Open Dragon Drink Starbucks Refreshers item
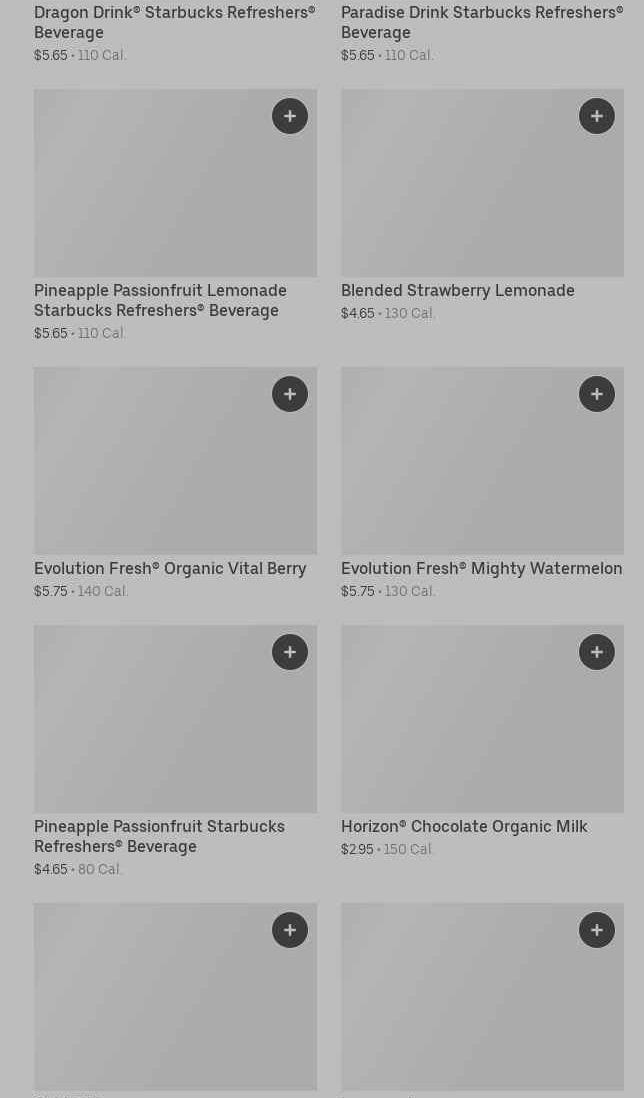 click(175, 32)
